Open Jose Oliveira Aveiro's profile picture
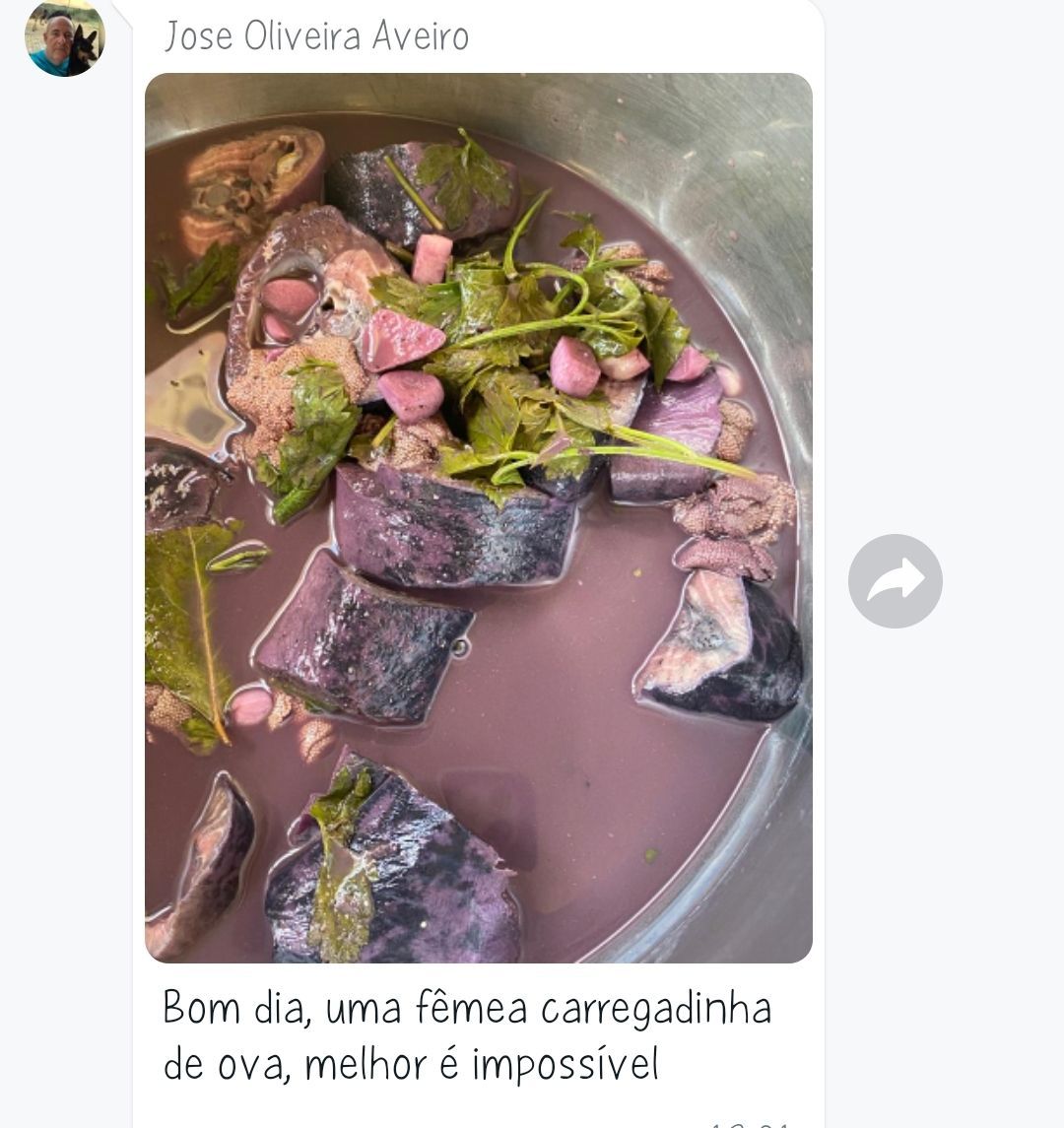This screenshot has width=1064, height=1128. click(x=64, y=37)
